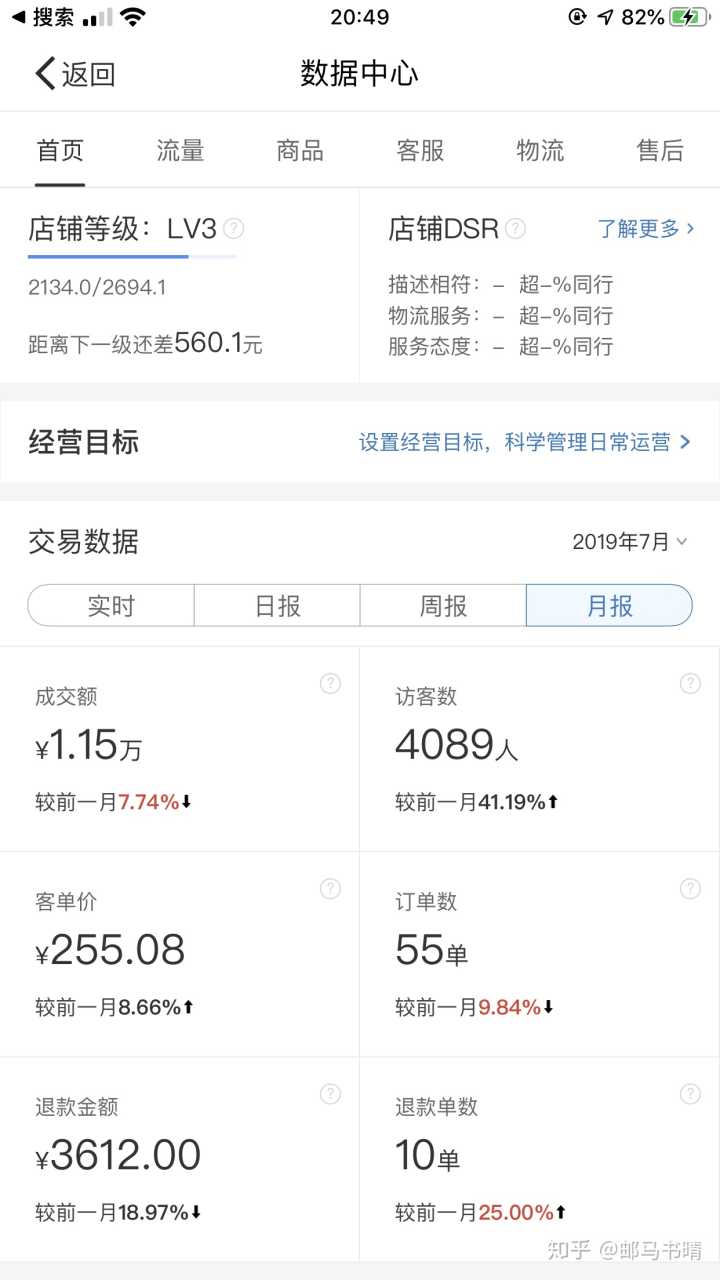Tap the help icon beside 店铺DSR
Screen dimensions: 720x1280
[x=515, y=229]
